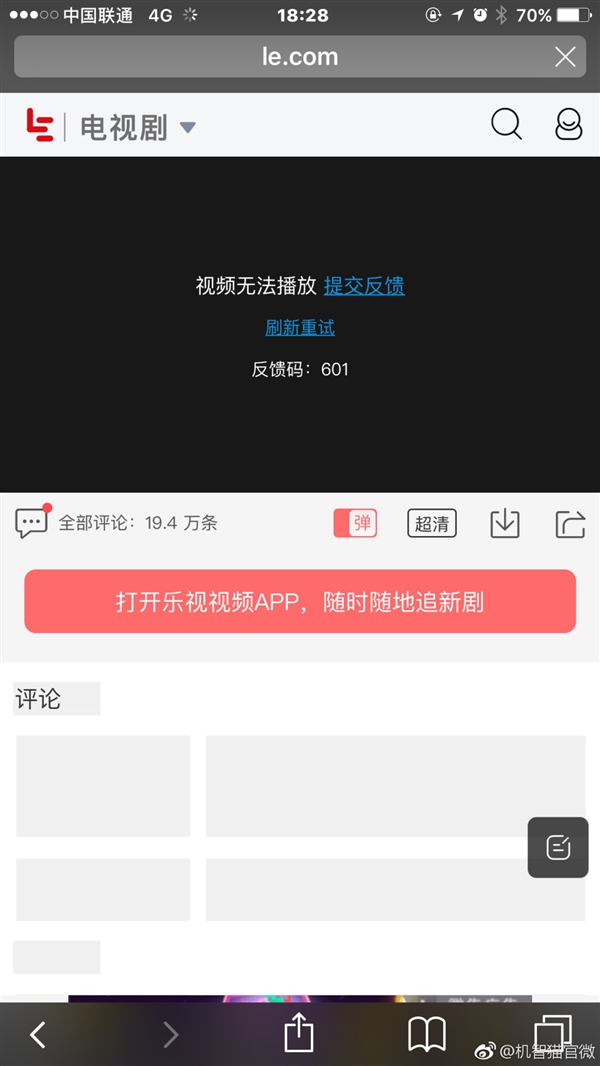Stop loading with the X button
Viewport: 600px width, 1066px height.
[x=565, y=57]
